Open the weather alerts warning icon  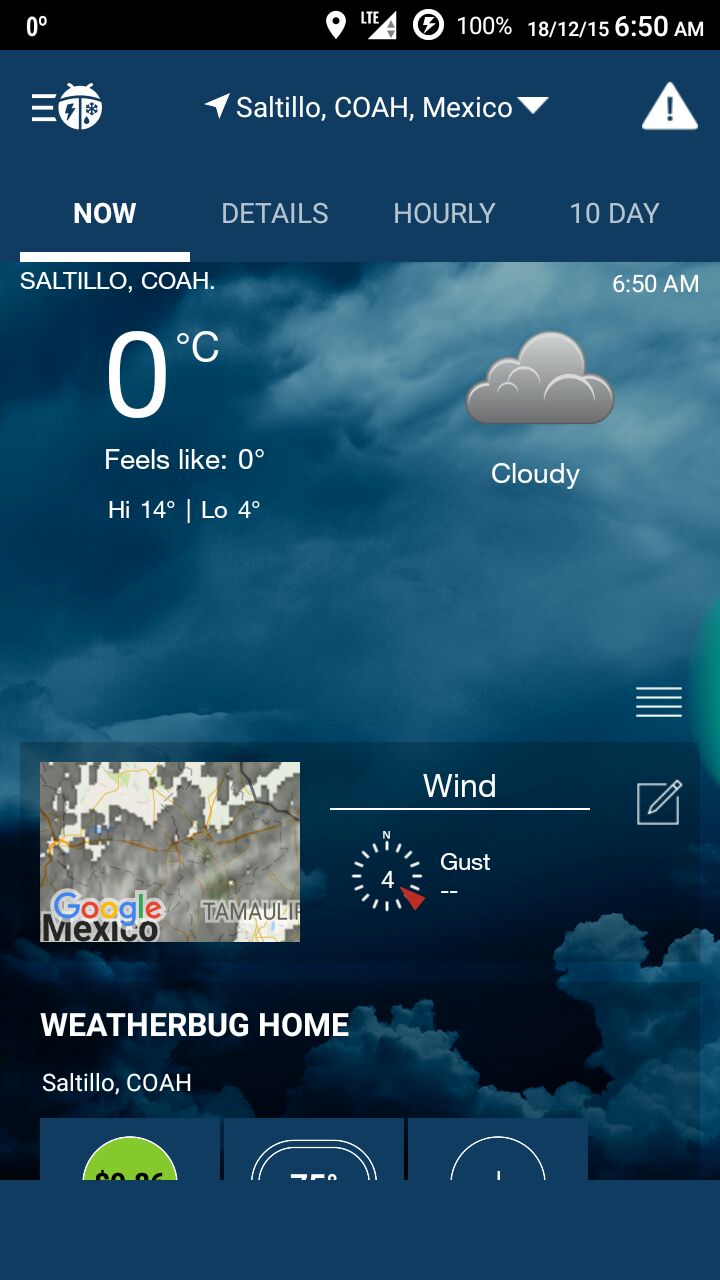(x=669, y=106)
